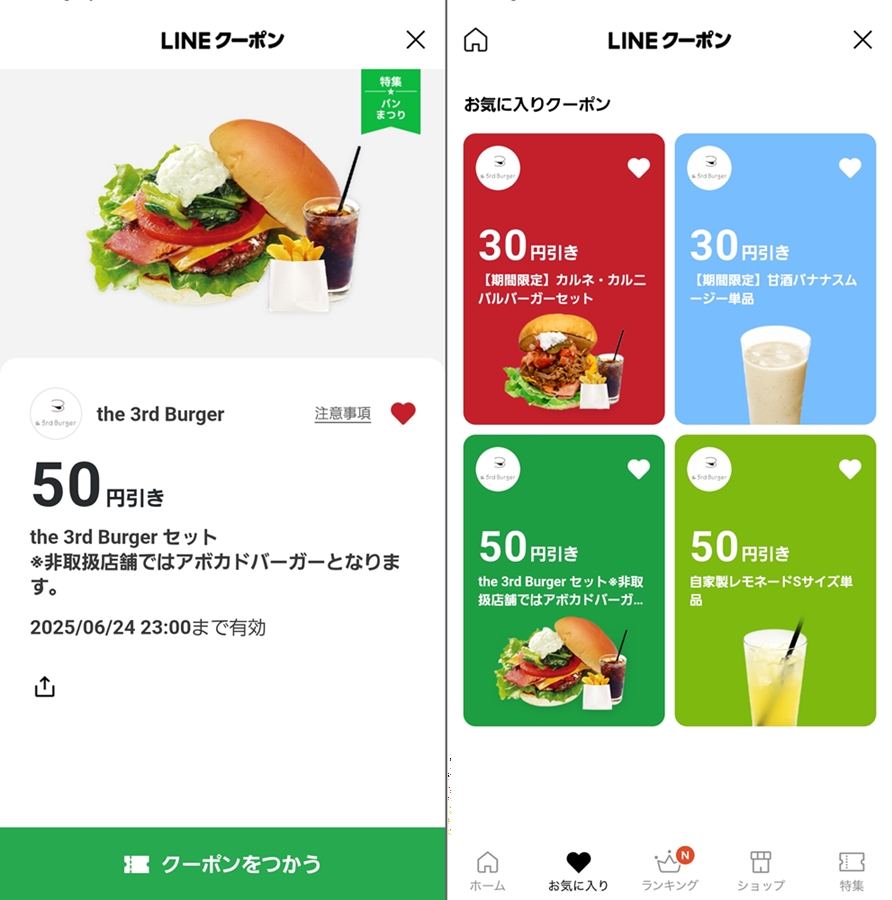The image size is (892, 900).
Task: Switch to the ショップ tab
Action: pos(760,870)
